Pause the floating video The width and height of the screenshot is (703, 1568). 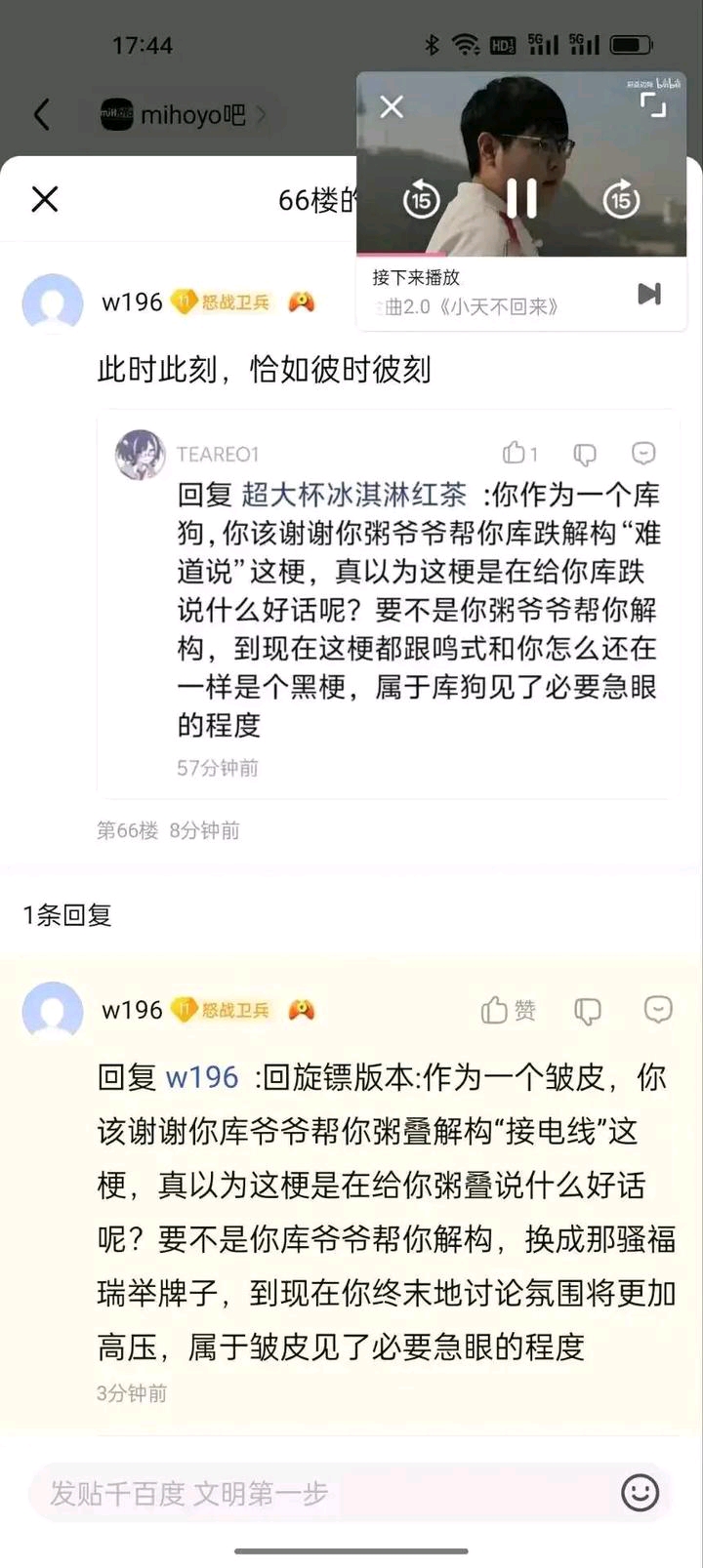[521, 199]
